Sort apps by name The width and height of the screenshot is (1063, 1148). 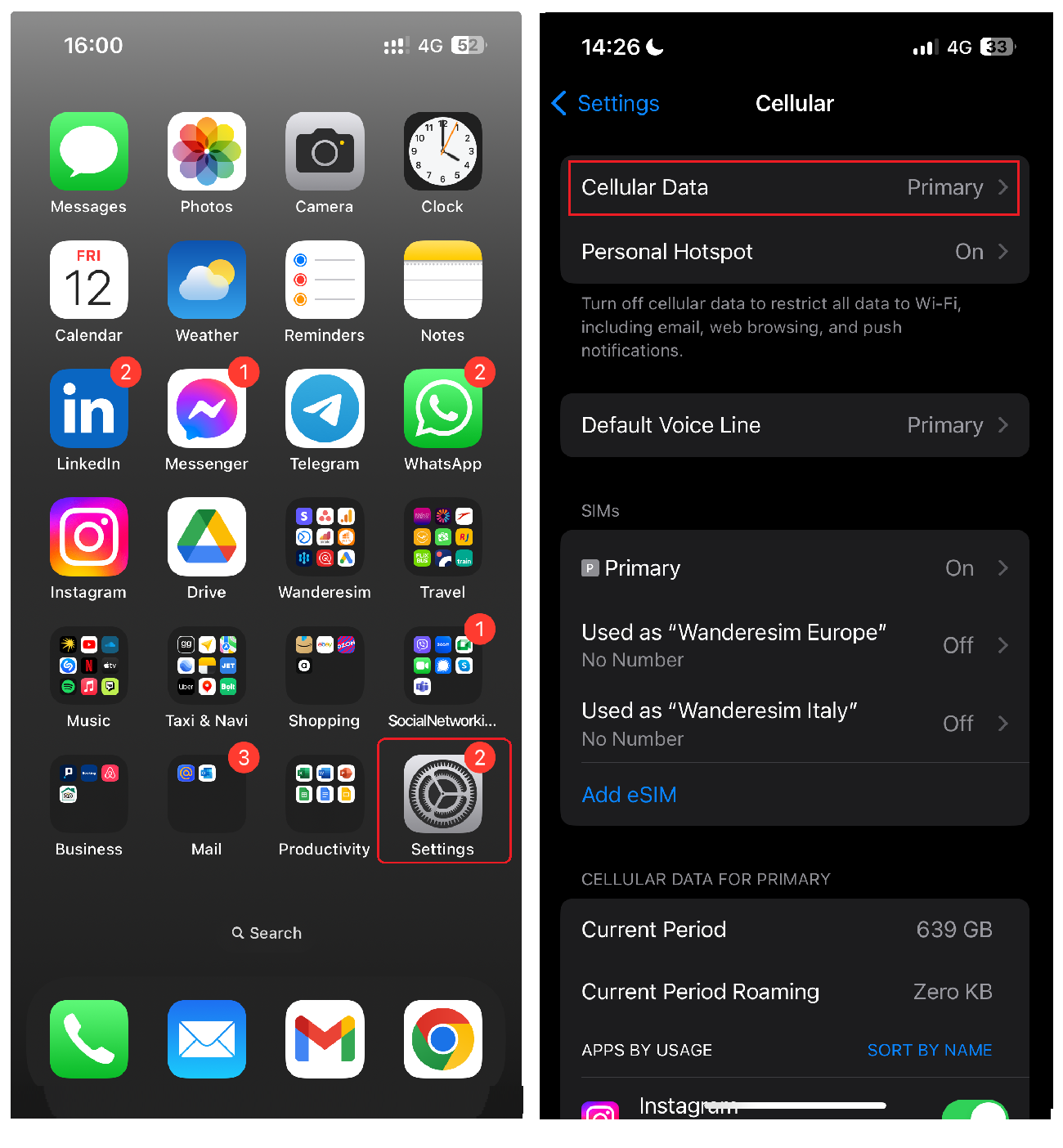[929, 1050]
